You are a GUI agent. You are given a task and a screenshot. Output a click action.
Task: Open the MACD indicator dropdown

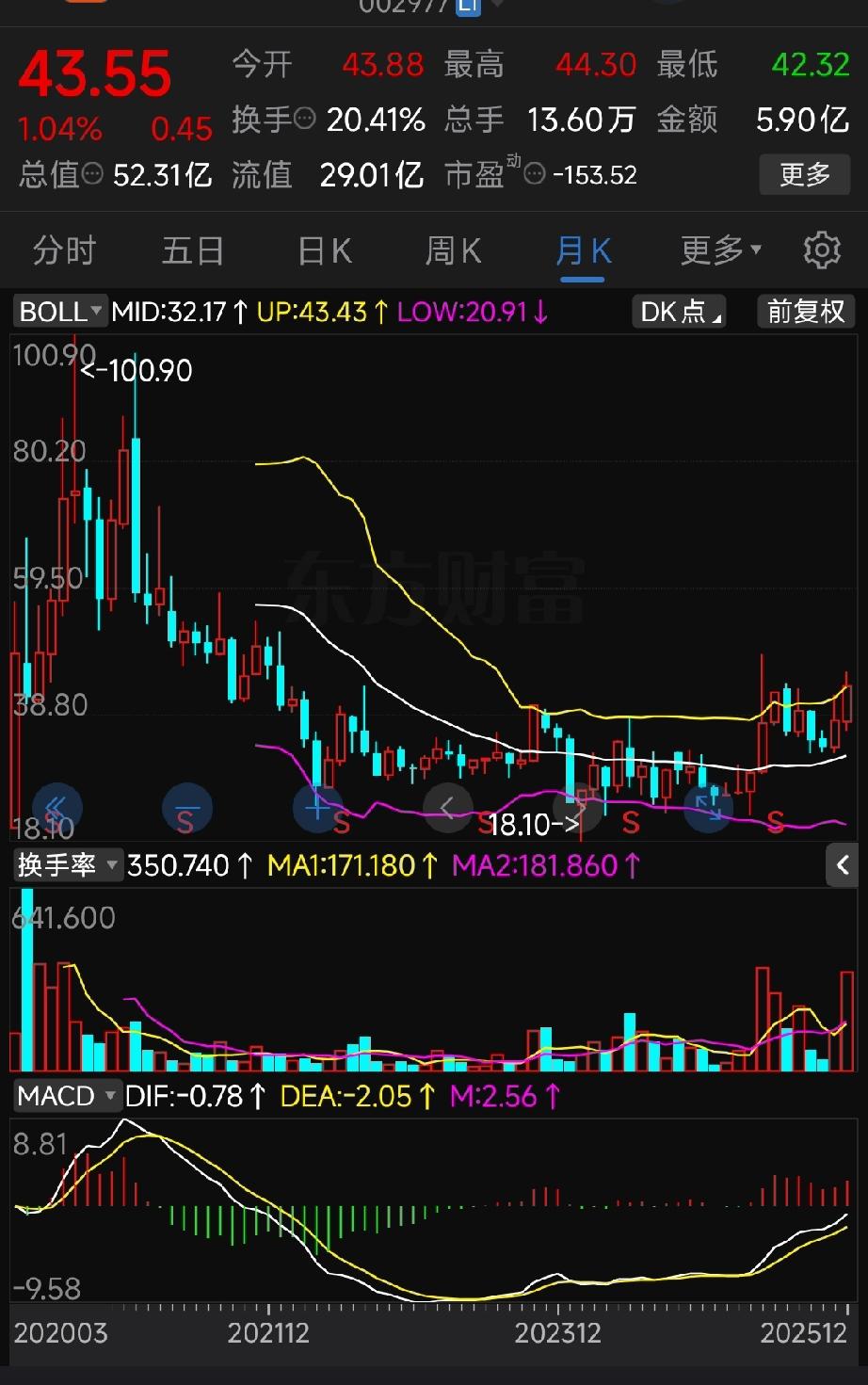point(66,1095)
